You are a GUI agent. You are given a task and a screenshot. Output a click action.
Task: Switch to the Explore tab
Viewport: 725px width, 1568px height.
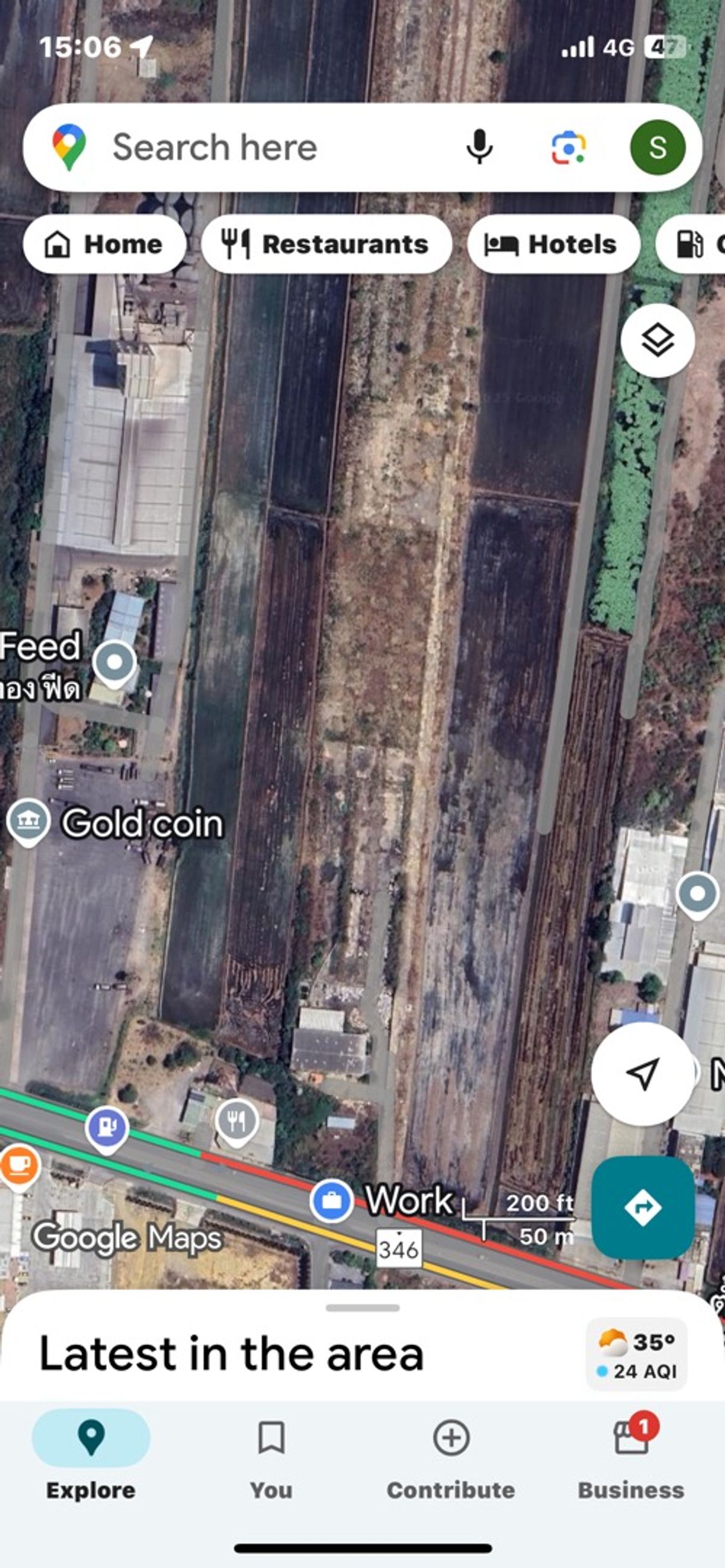(91, 1457)
